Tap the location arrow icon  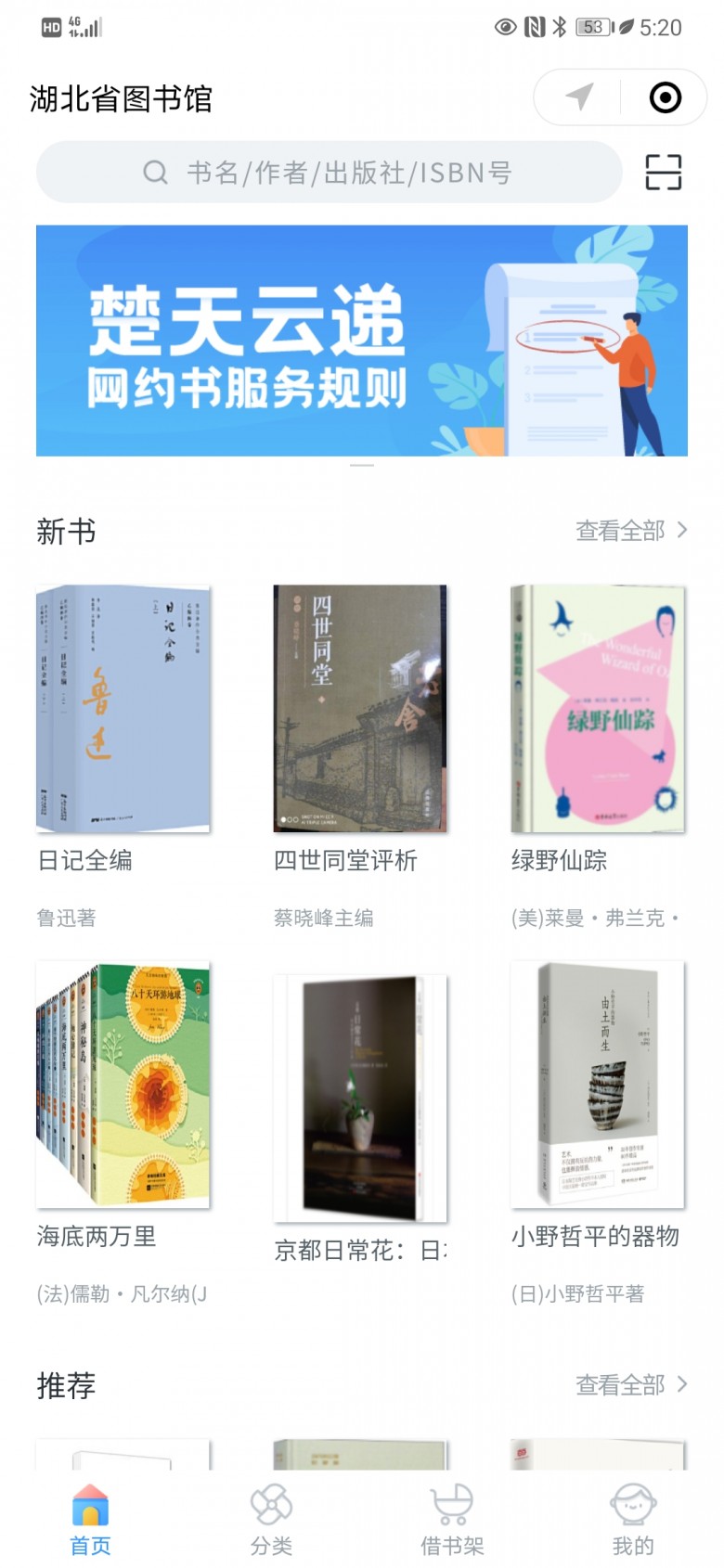click(x=579, y=97)
